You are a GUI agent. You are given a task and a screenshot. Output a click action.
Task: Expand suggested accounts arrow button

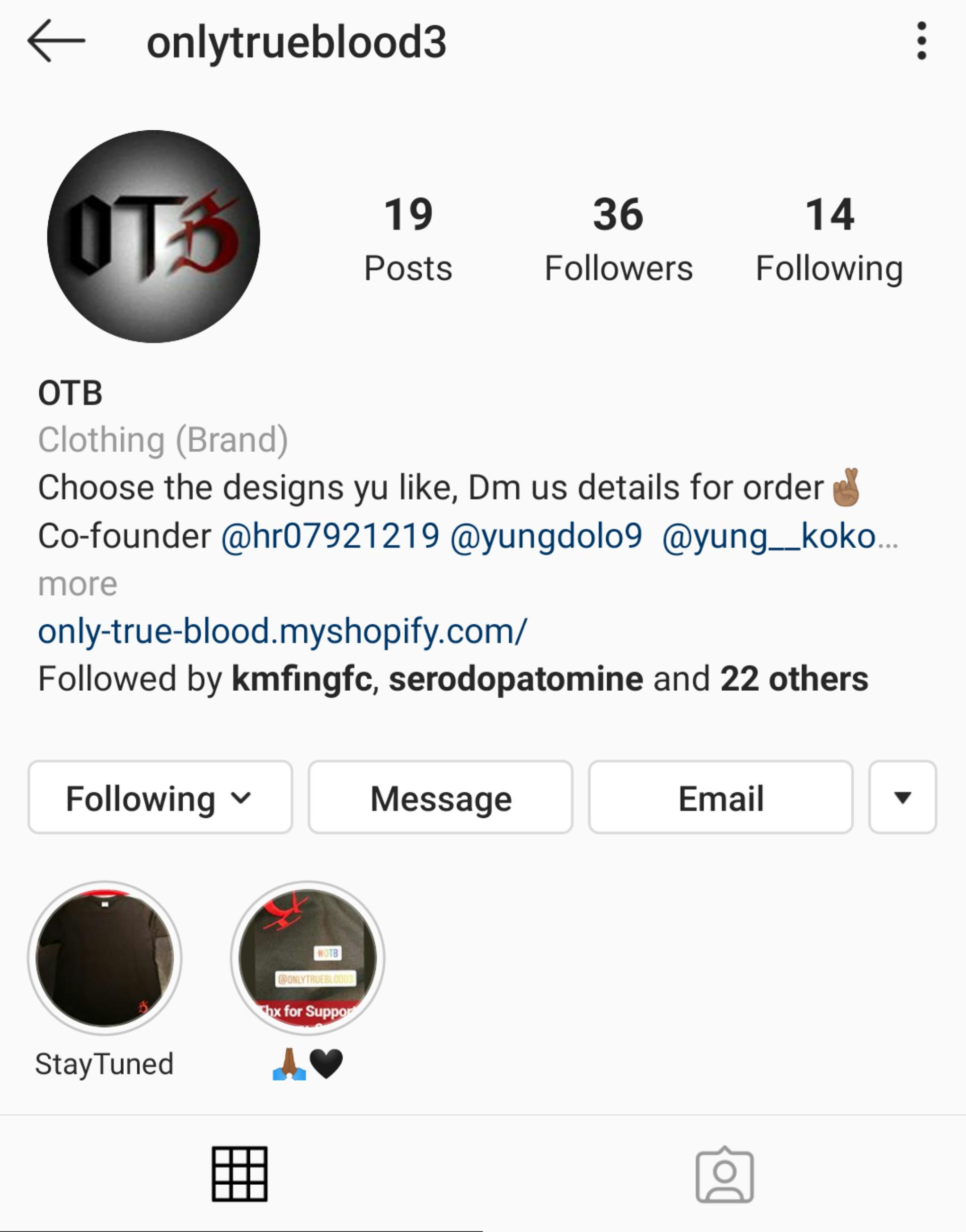coord(903,797)
